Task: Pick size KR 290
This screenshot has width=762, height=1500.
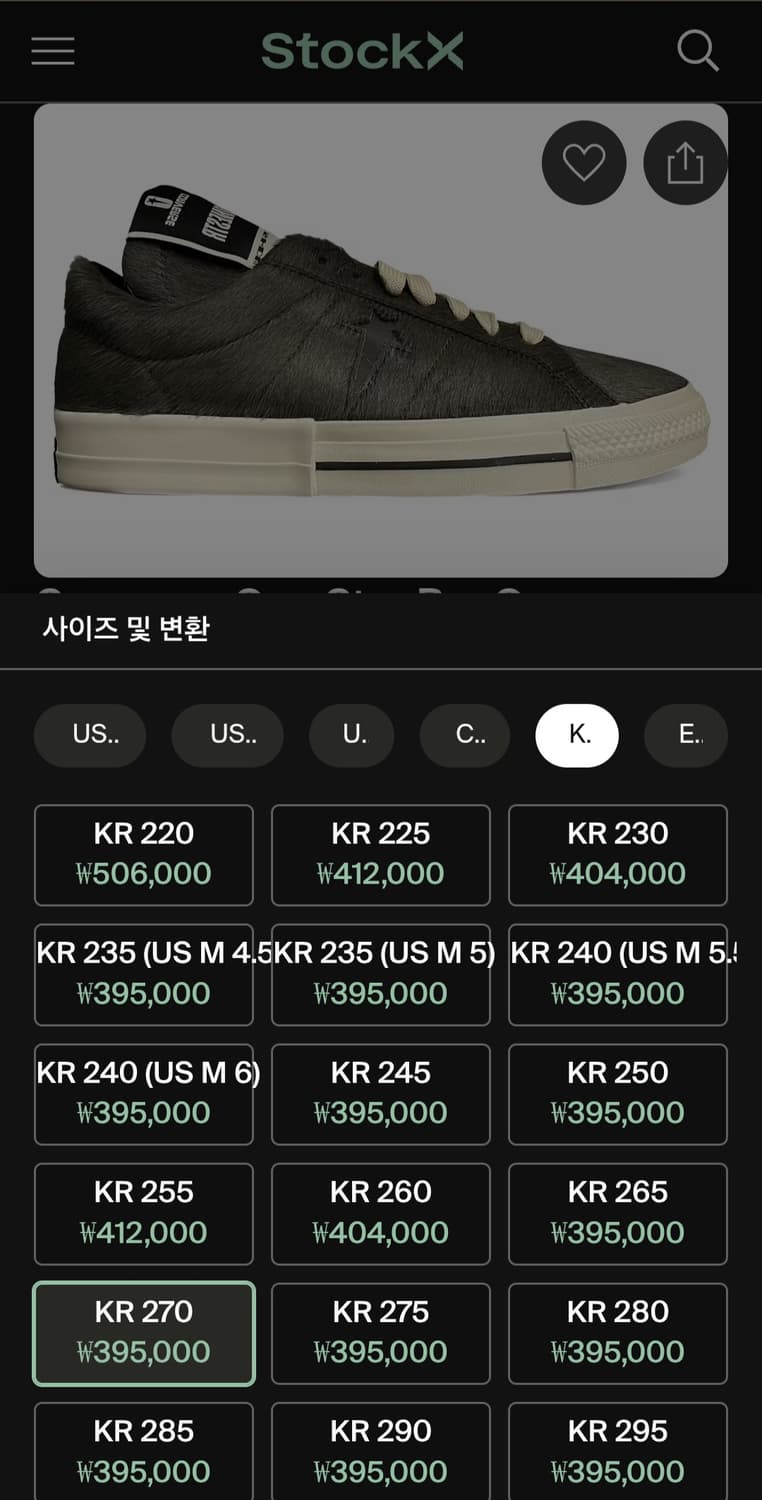Action: (x=380, y=1450)
